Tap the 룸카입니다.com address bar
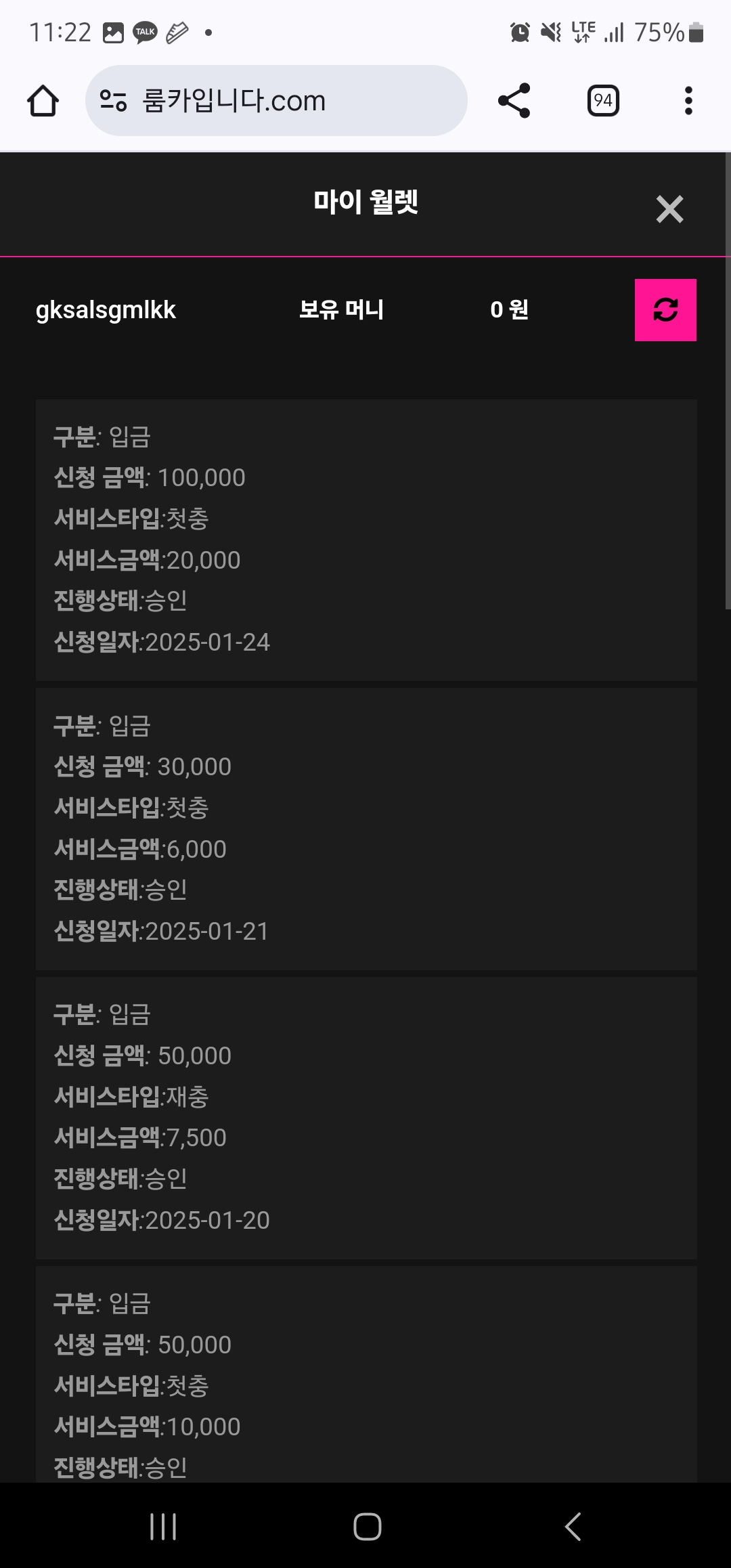 pyautogui.click(x=276, y=101)
